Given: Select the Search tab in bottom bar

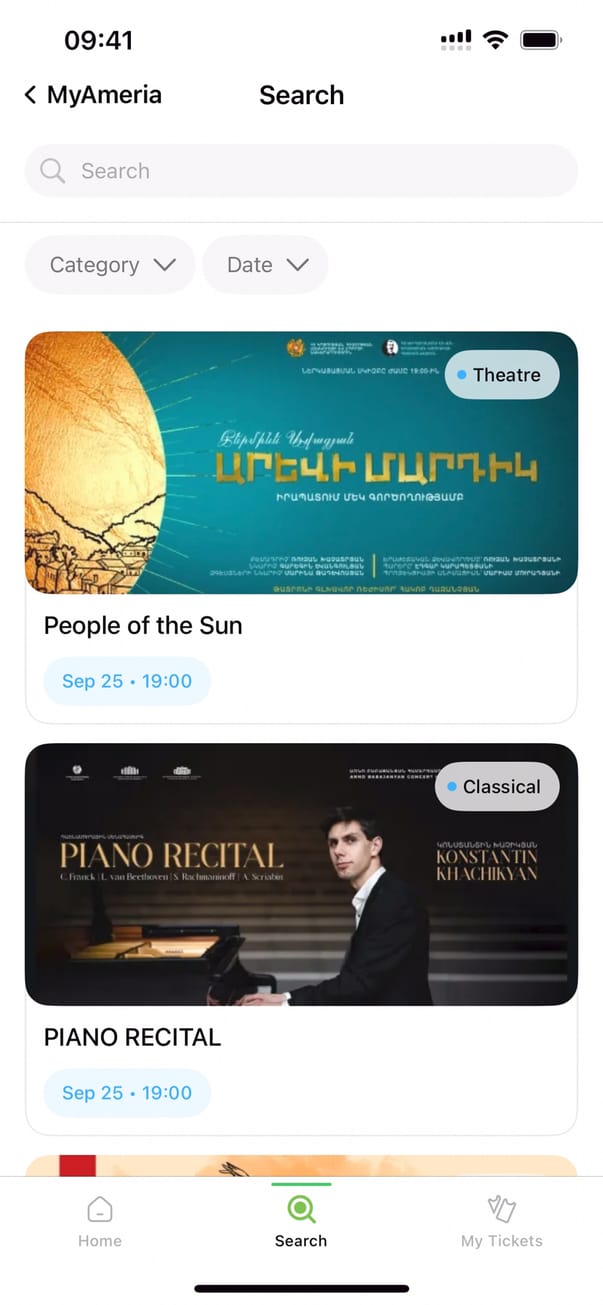Looking at the screenshot, I should 301,1222.
